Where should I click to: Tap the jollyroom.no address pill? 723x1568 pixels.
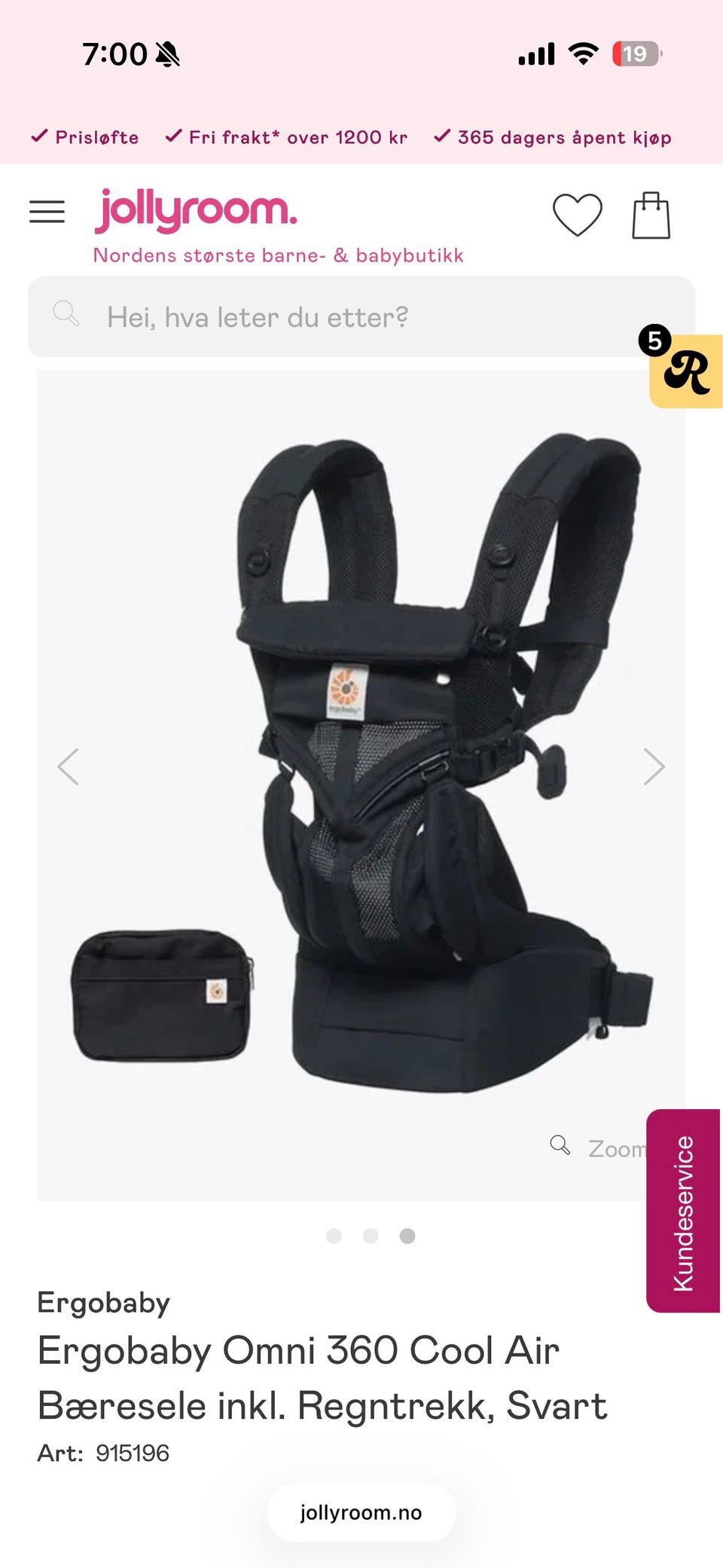click(361, 1512)
